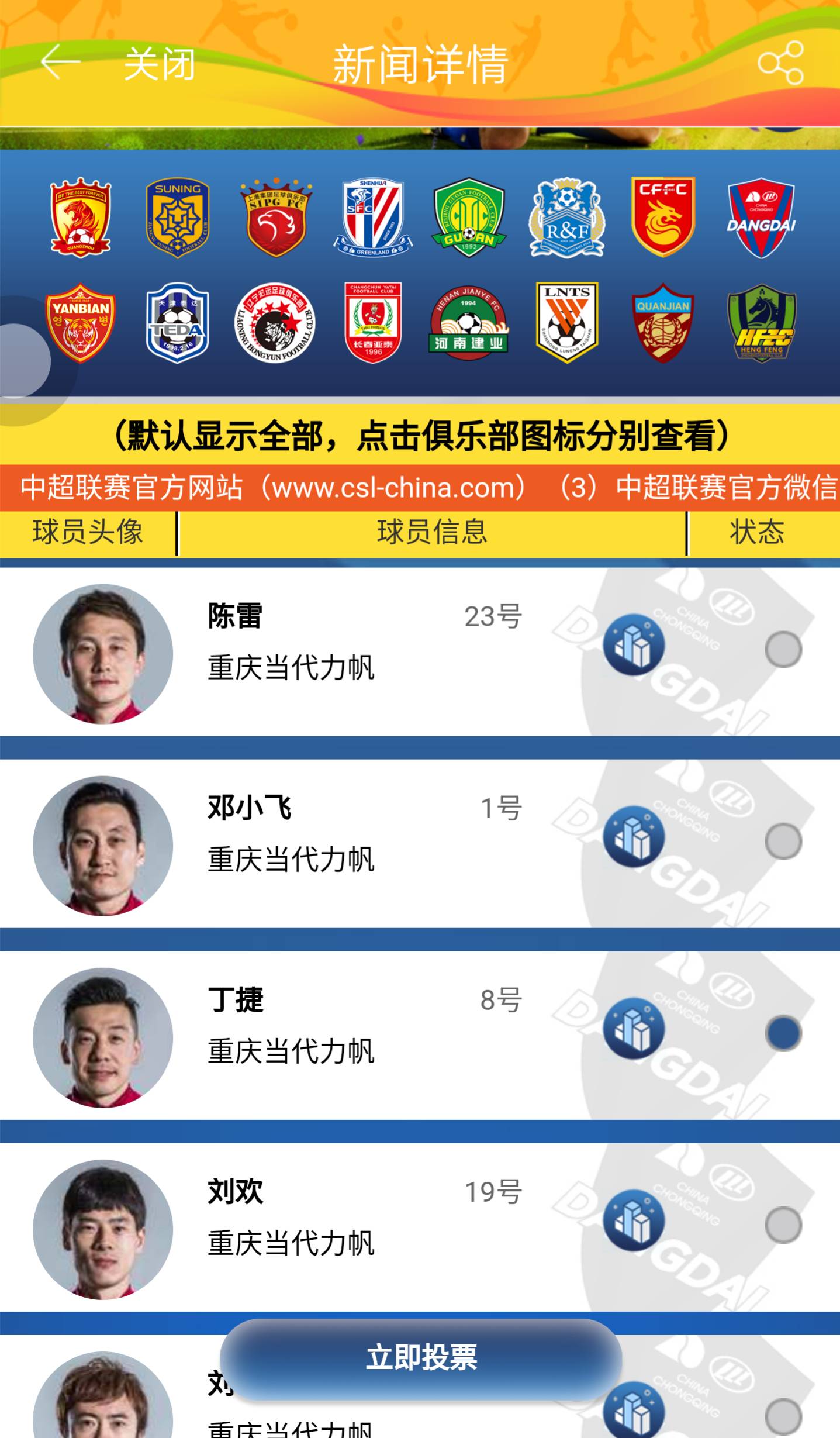Show Shenhua Greenland club players
Screen dimensions: 840x1438
373,218
